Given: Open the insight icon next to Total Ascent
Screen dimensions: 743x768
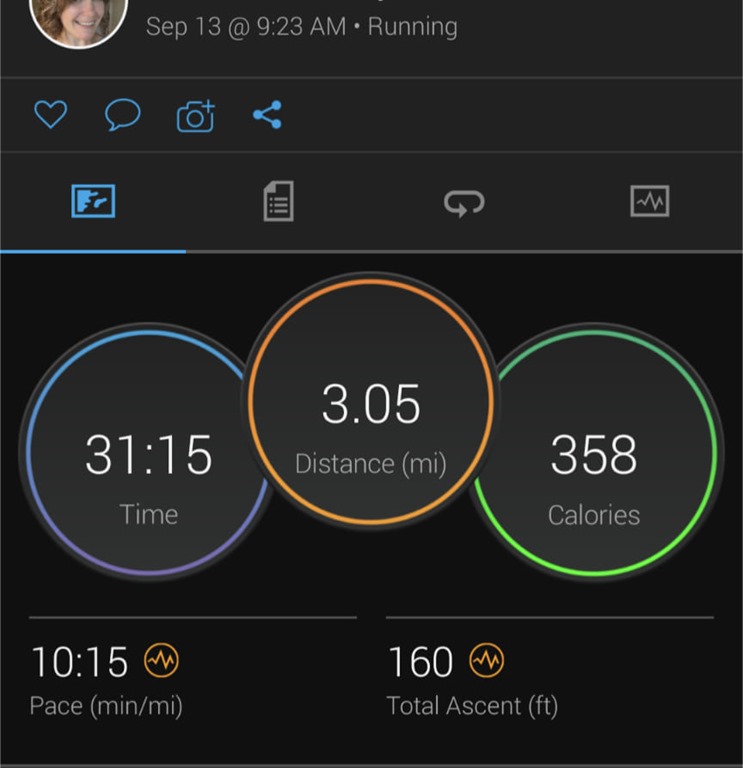Looking at the screenshot, I should point(487,660).
